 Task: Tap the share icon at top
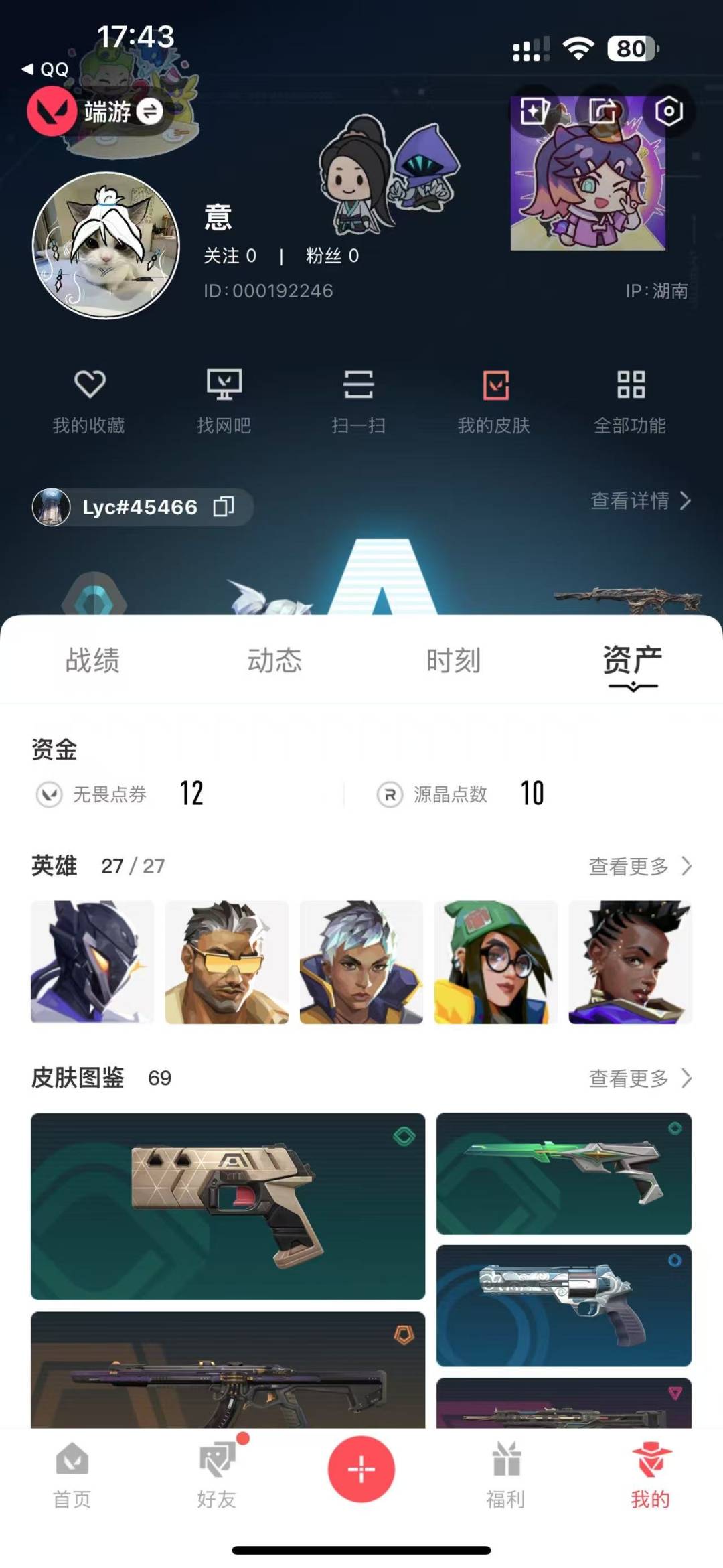[602, 111]
